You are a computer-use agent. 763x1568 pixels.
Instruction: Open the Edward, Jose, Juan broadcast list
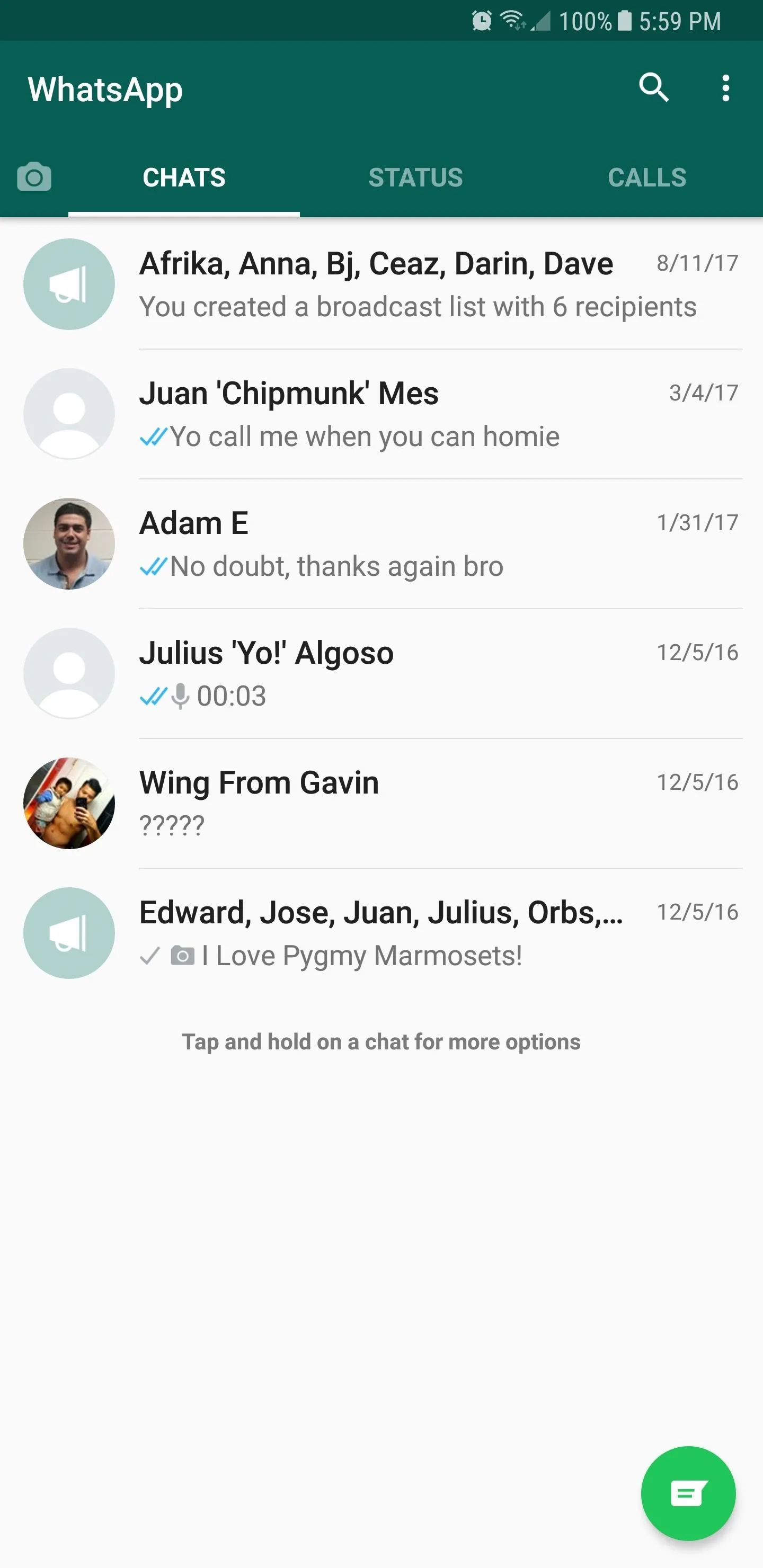click(381, 932)
